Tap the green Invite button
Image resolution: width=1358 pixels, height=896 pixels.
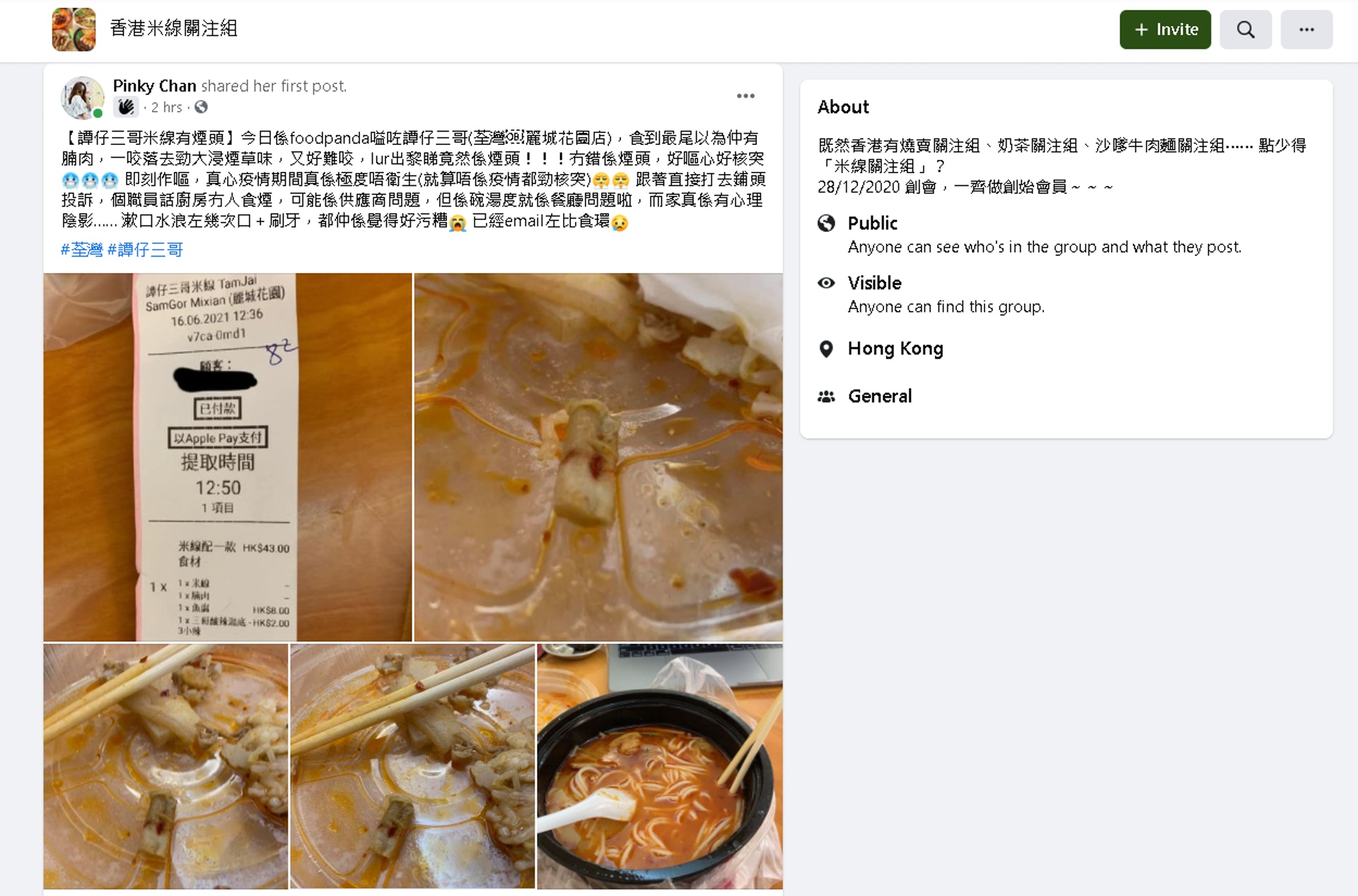(1165, 30)
